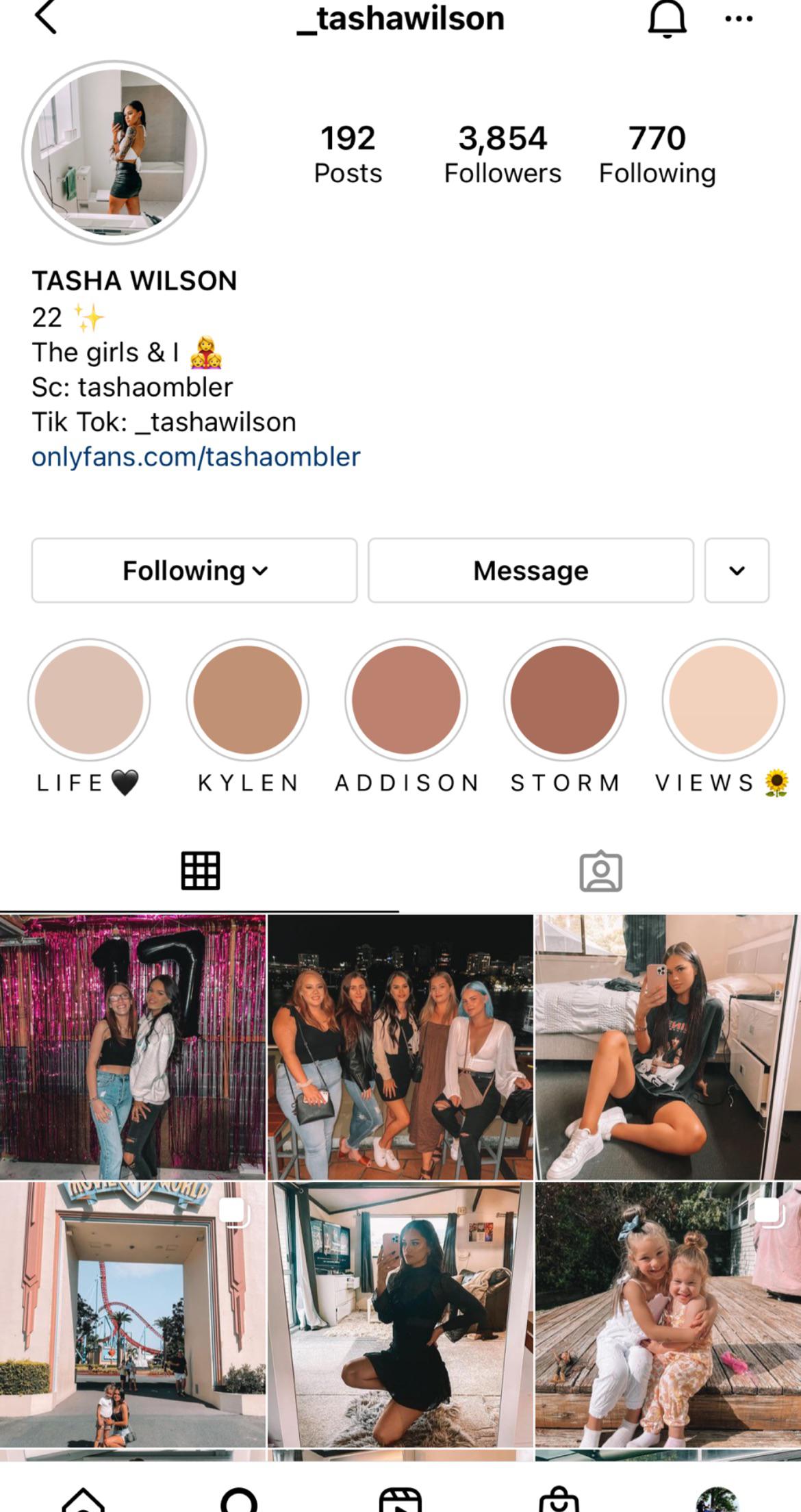Open the post with pink tinsel backdrop
801x1512 pixels.
pyautogui.click(x=133, y=1047)
